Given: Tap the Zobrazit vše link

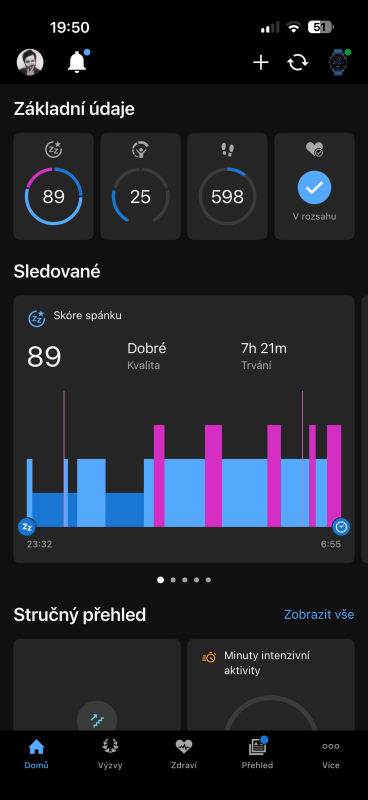Looking at the screenshot, I should click(x=319, y=614).
